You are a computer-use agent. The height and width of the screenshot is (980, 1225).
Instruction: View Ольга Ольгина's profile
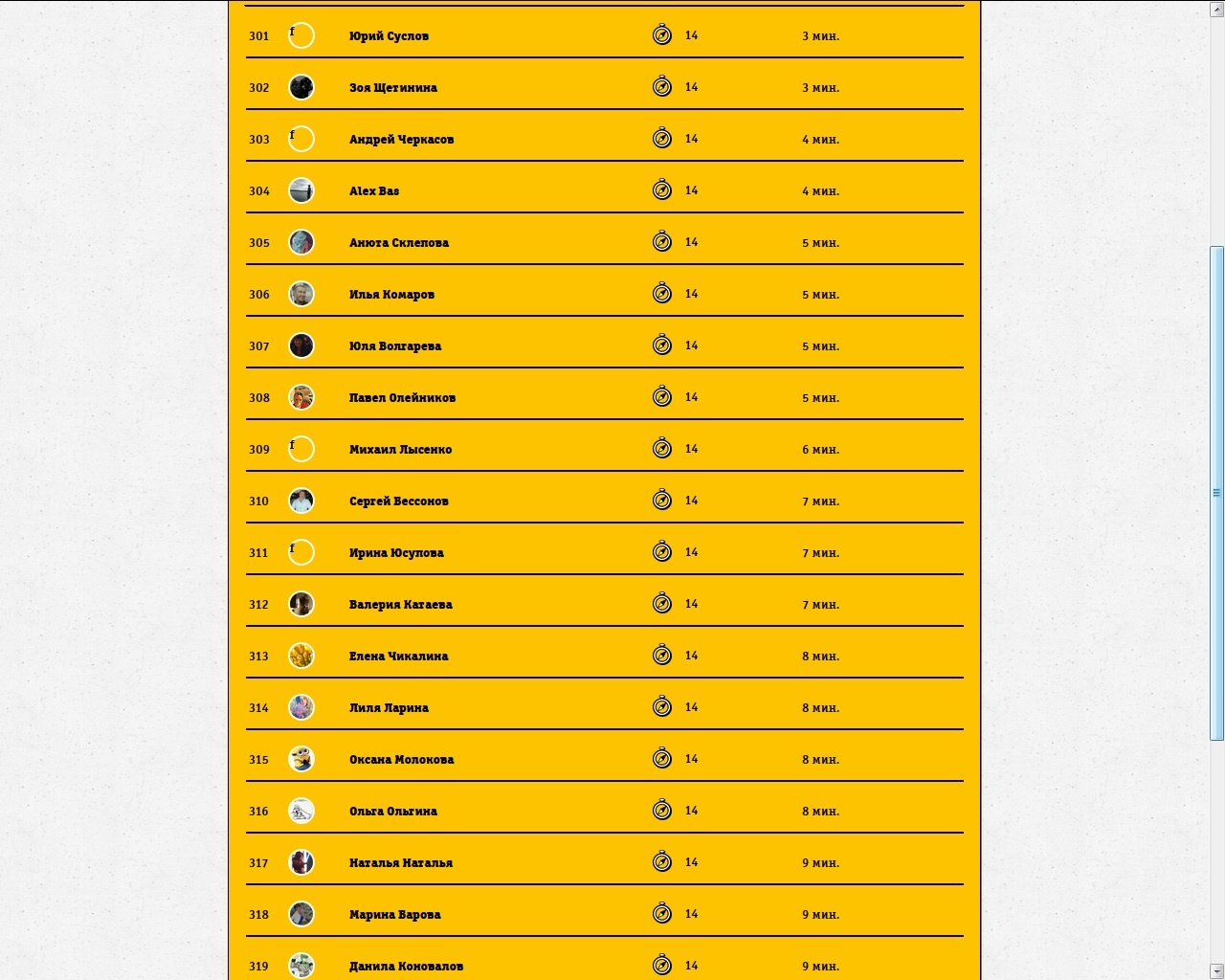pyautogui.click(x=392, y=812)
